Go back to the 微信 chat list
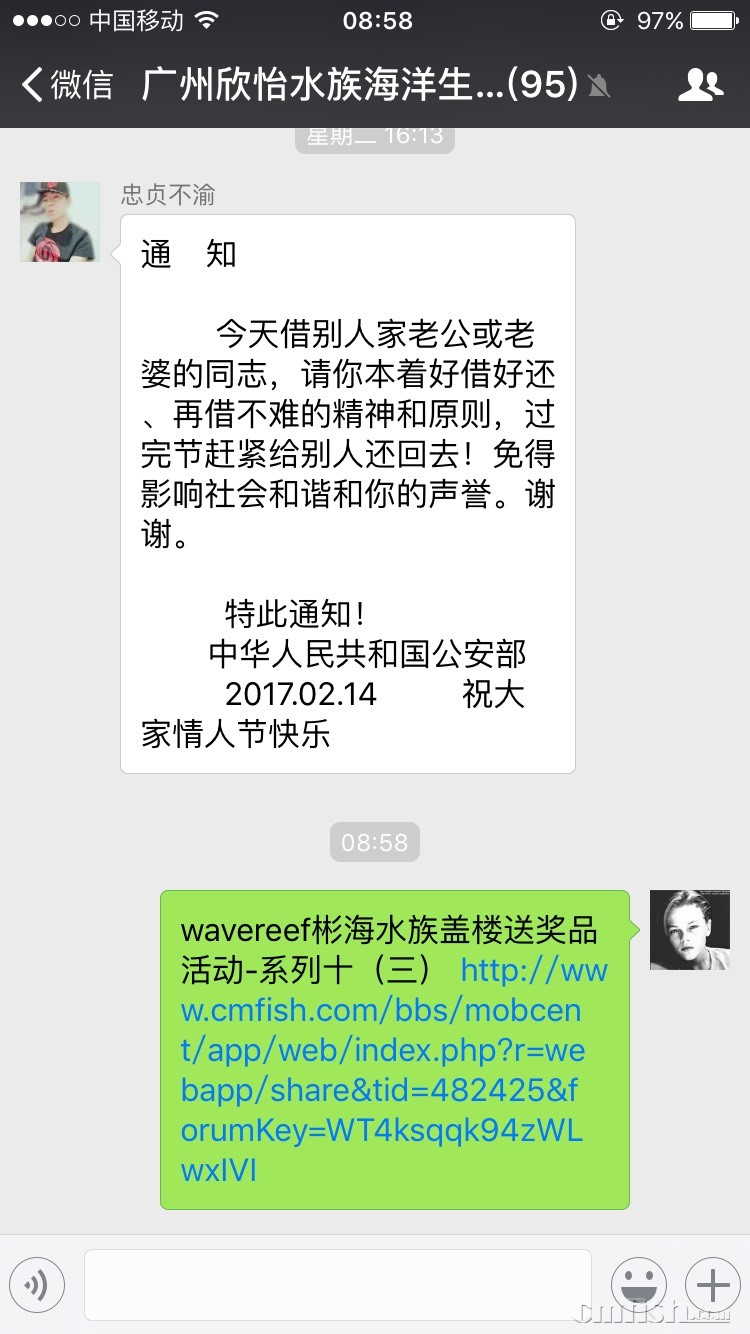This screenshot has height=1334, width=750. pyautogui.click(x=66, y=85)
